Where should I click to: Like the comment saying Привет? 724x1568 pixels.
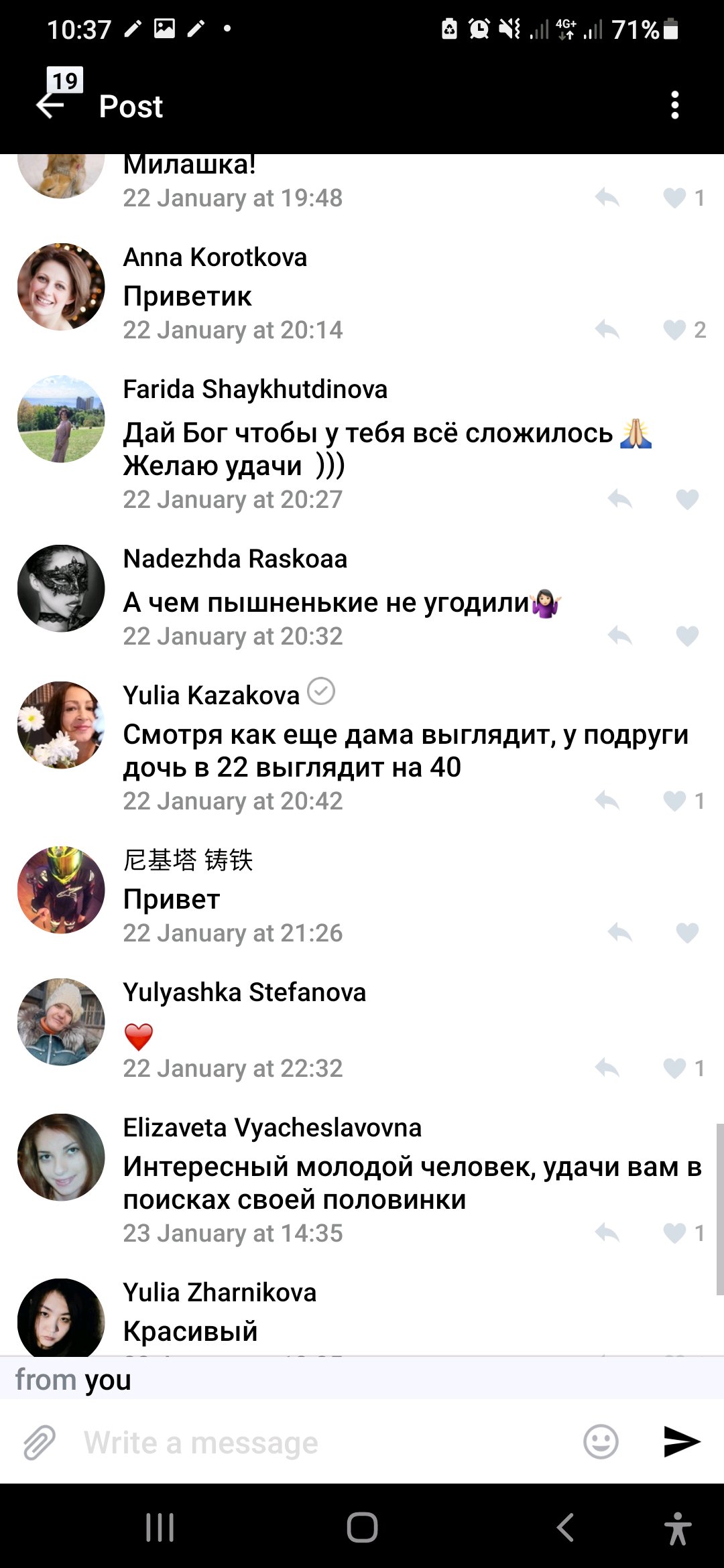[x=687, y=933]
